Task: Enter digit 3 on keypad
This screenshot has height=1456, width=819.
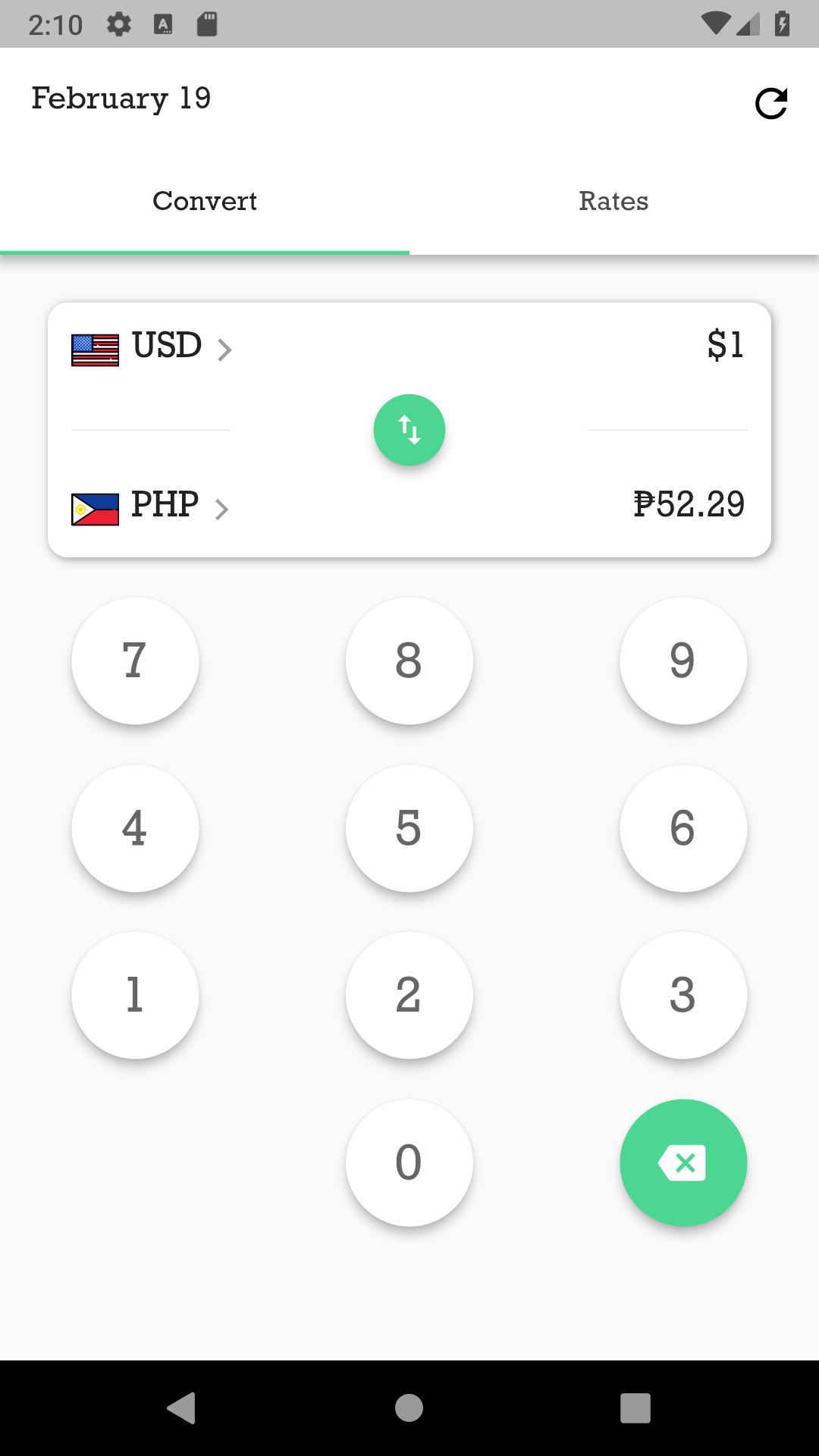Action: click(683, 995)
